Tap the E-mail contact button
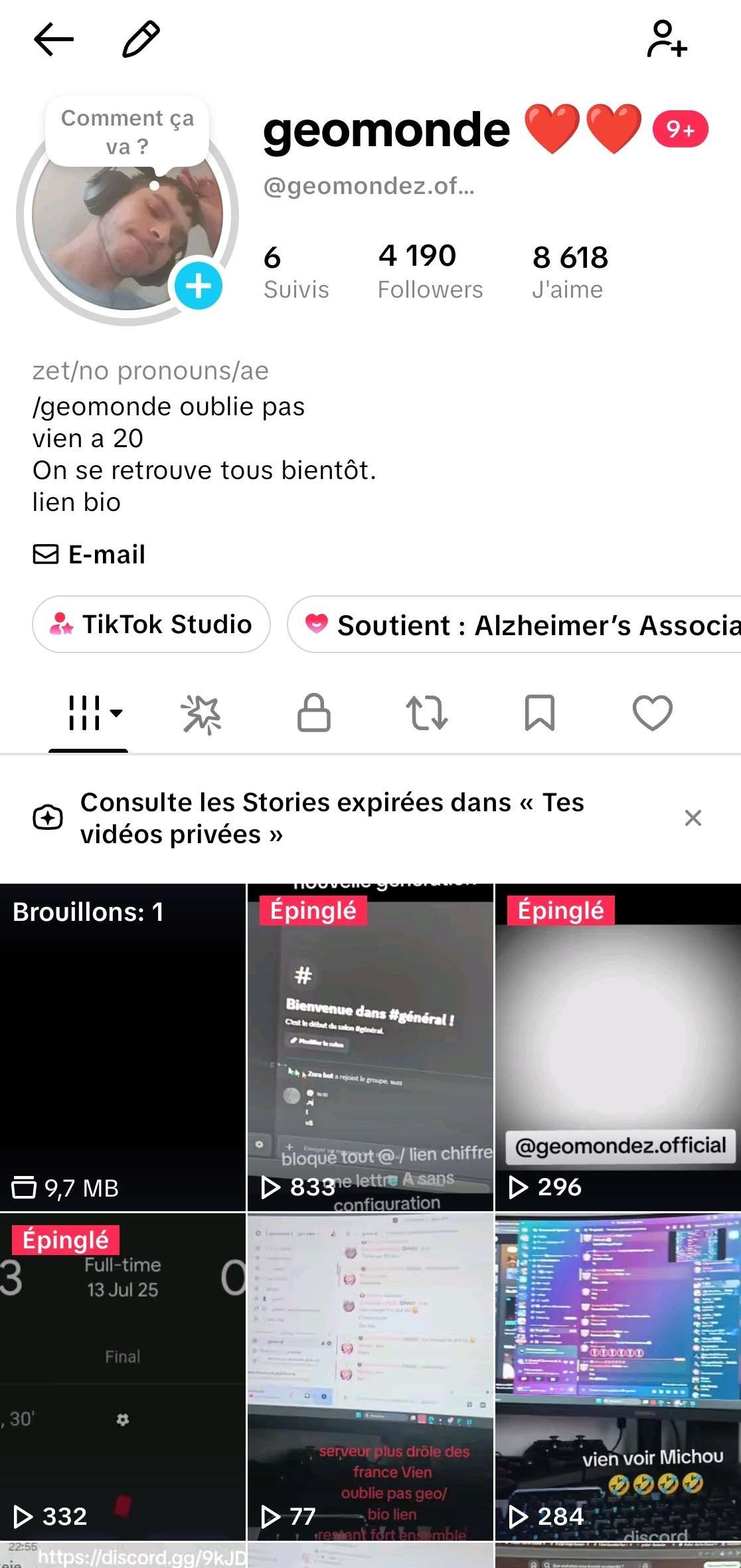Screen dimensions: 741x1568 click(x=90, y=554)
